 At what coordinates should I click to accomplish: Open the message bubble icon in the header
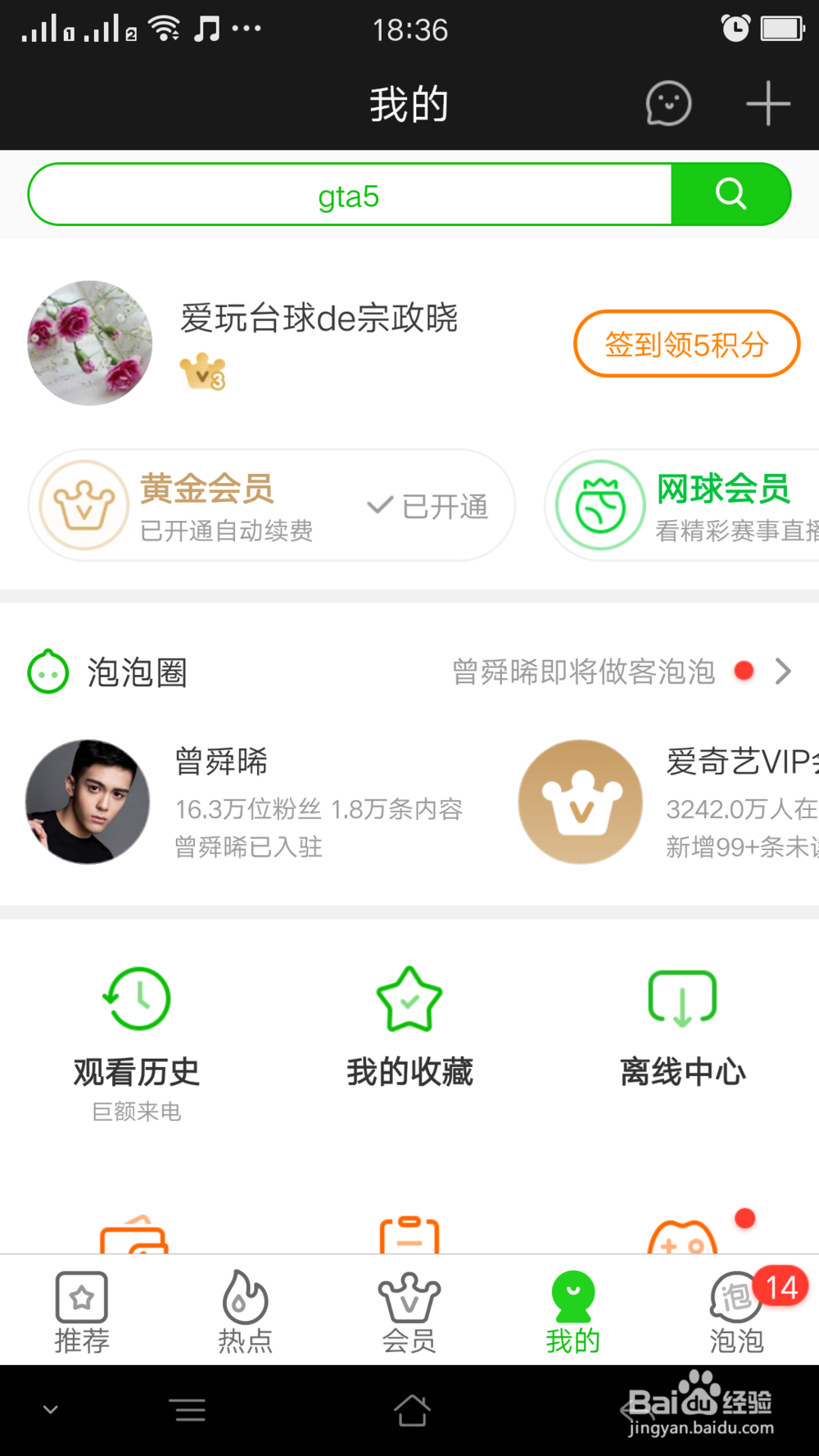[667, 103]
